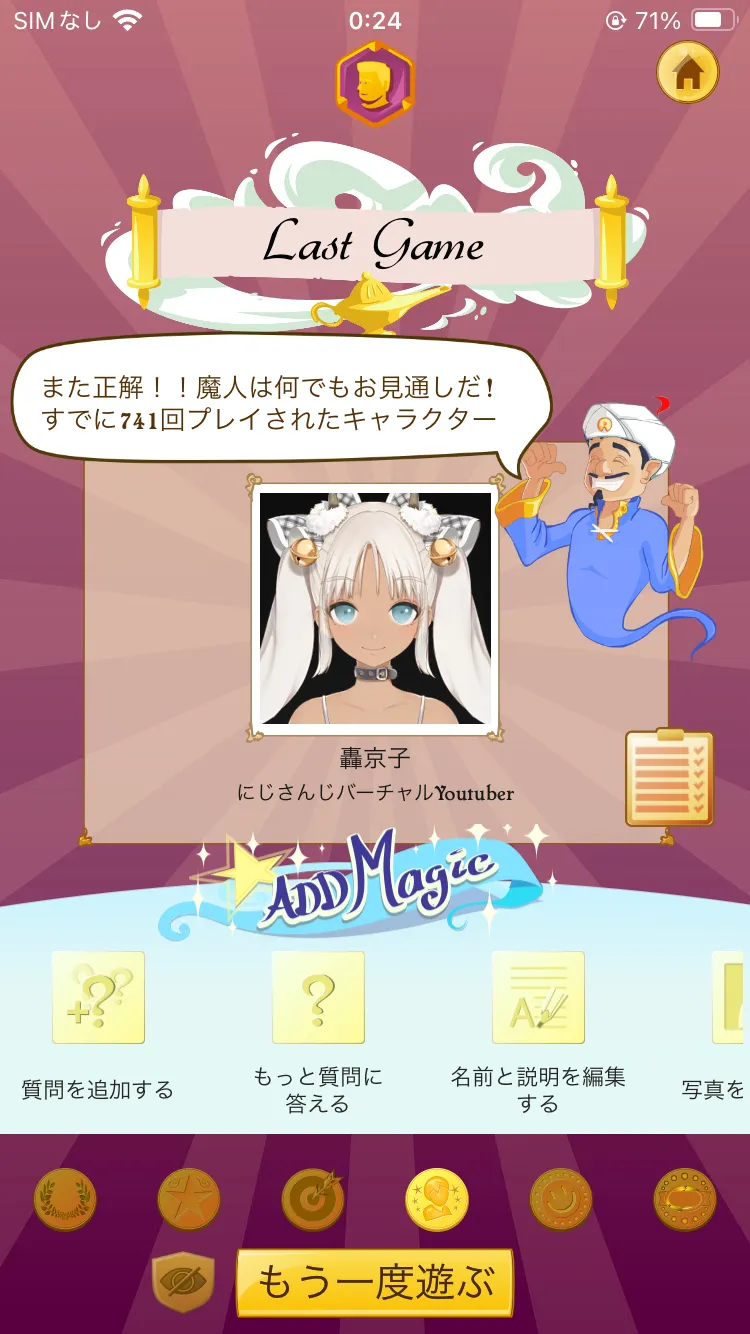This screenshot has height=1334, width=750.
Task: Select the highlighted gold character medal
Action: [437, 1199]
